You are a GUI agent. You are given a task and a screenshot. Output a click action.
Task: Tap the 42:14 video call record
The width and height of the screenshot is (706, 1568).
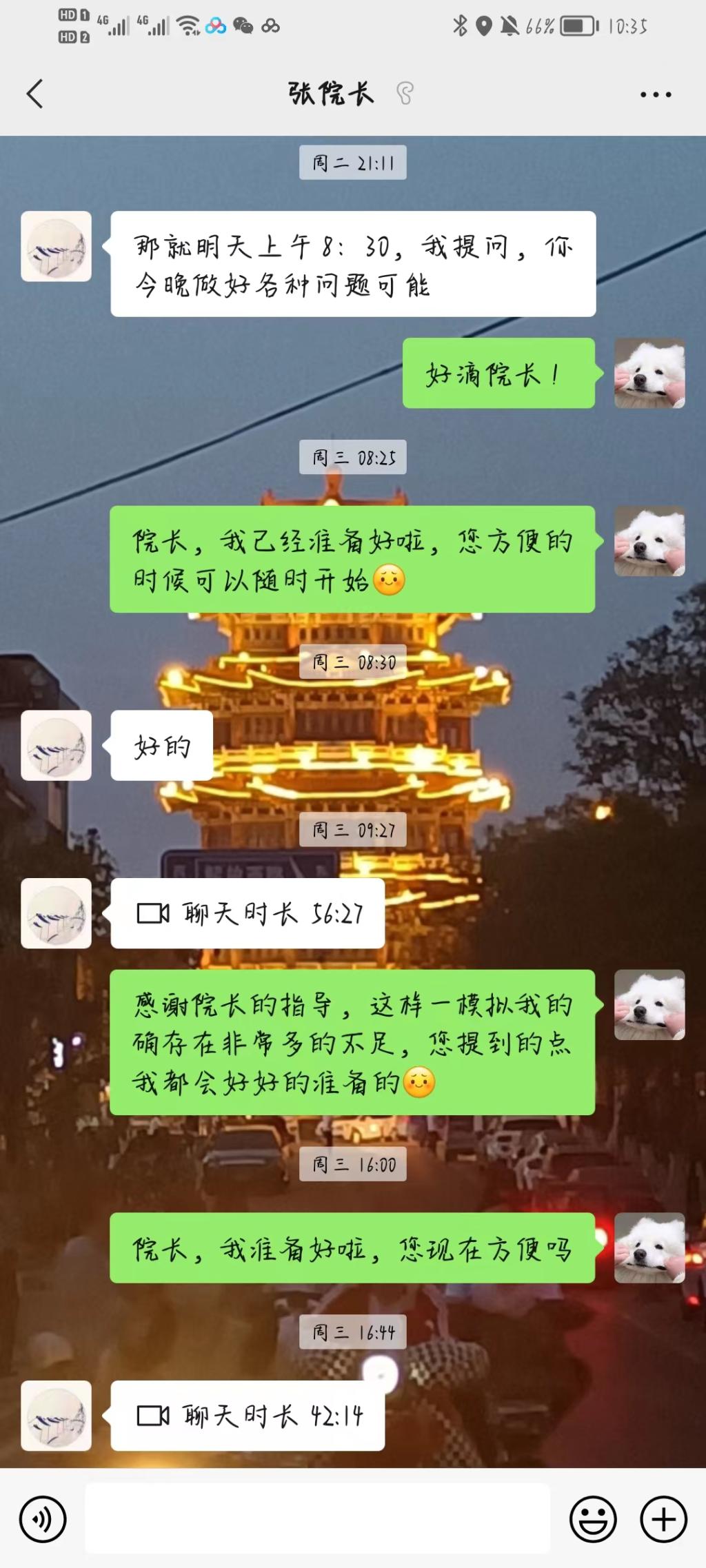click(x=248, y=1416)
